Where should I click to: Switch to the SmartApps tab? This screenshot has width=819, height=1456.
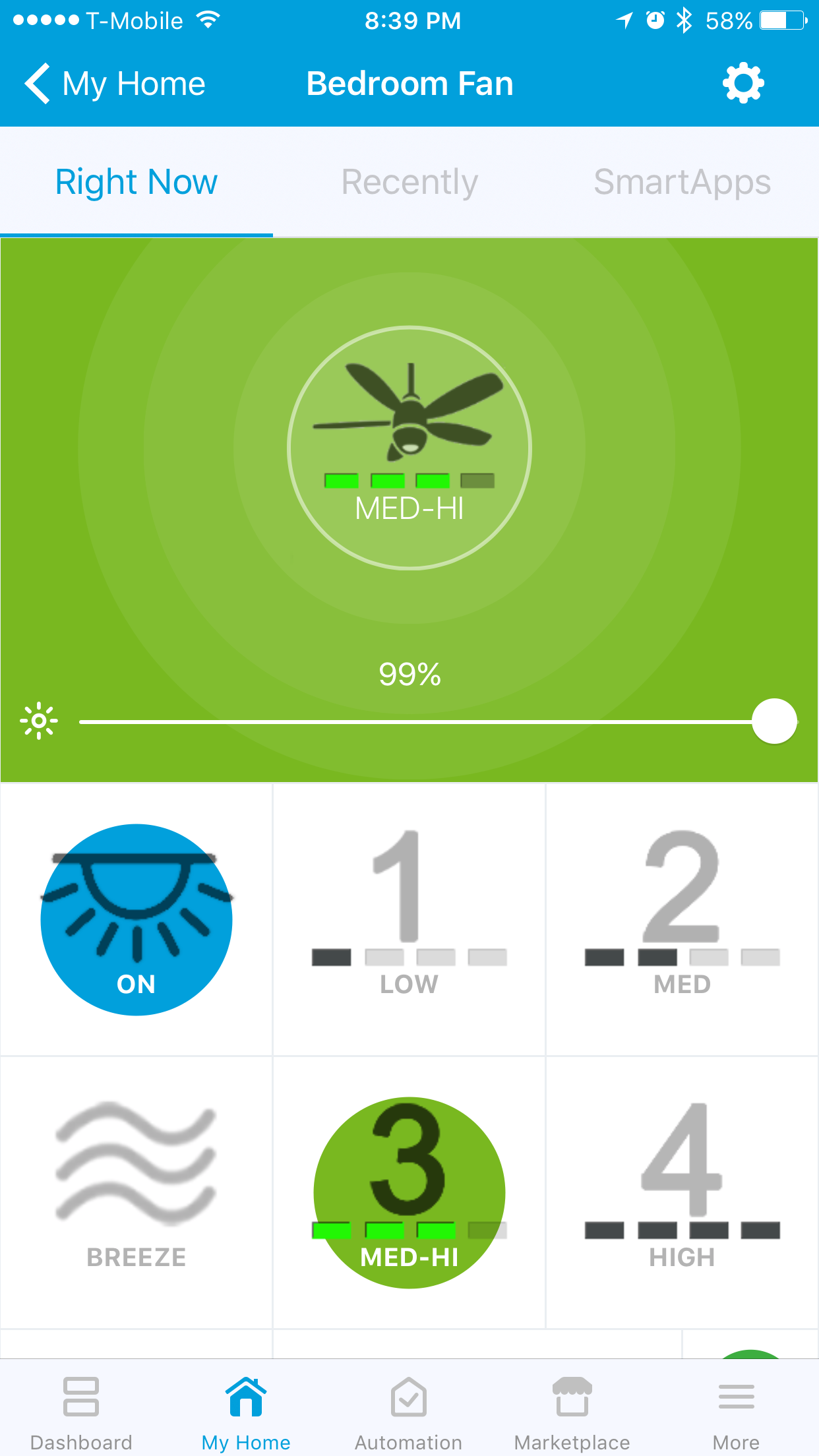click(x=682, y=182)
